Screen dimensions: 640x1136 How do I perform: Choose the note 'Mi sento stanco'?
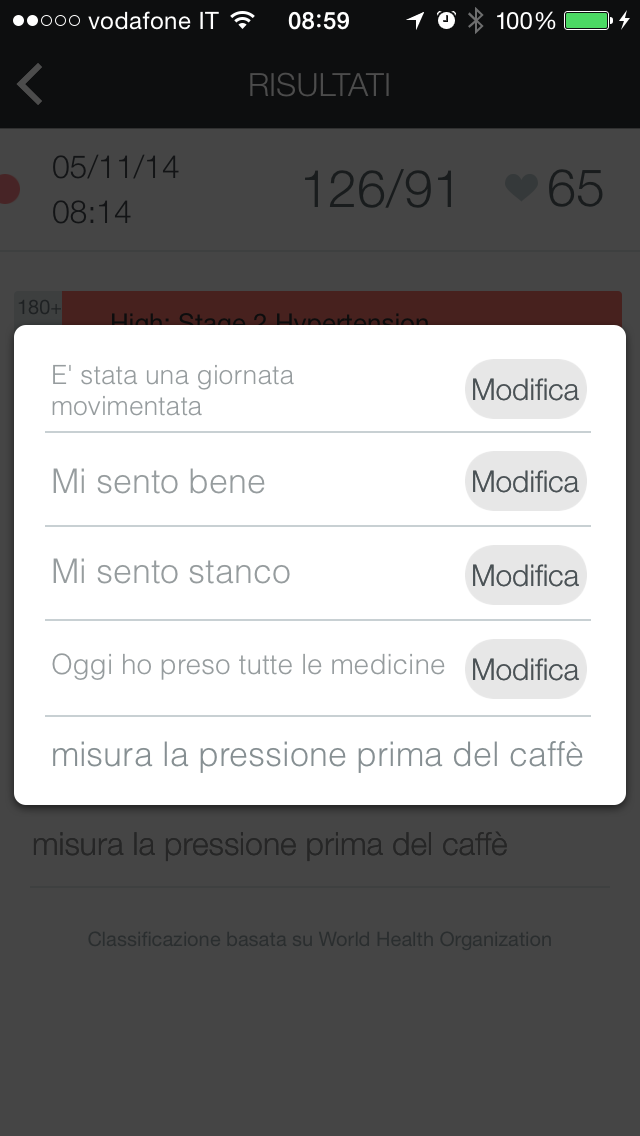(171, 572)
